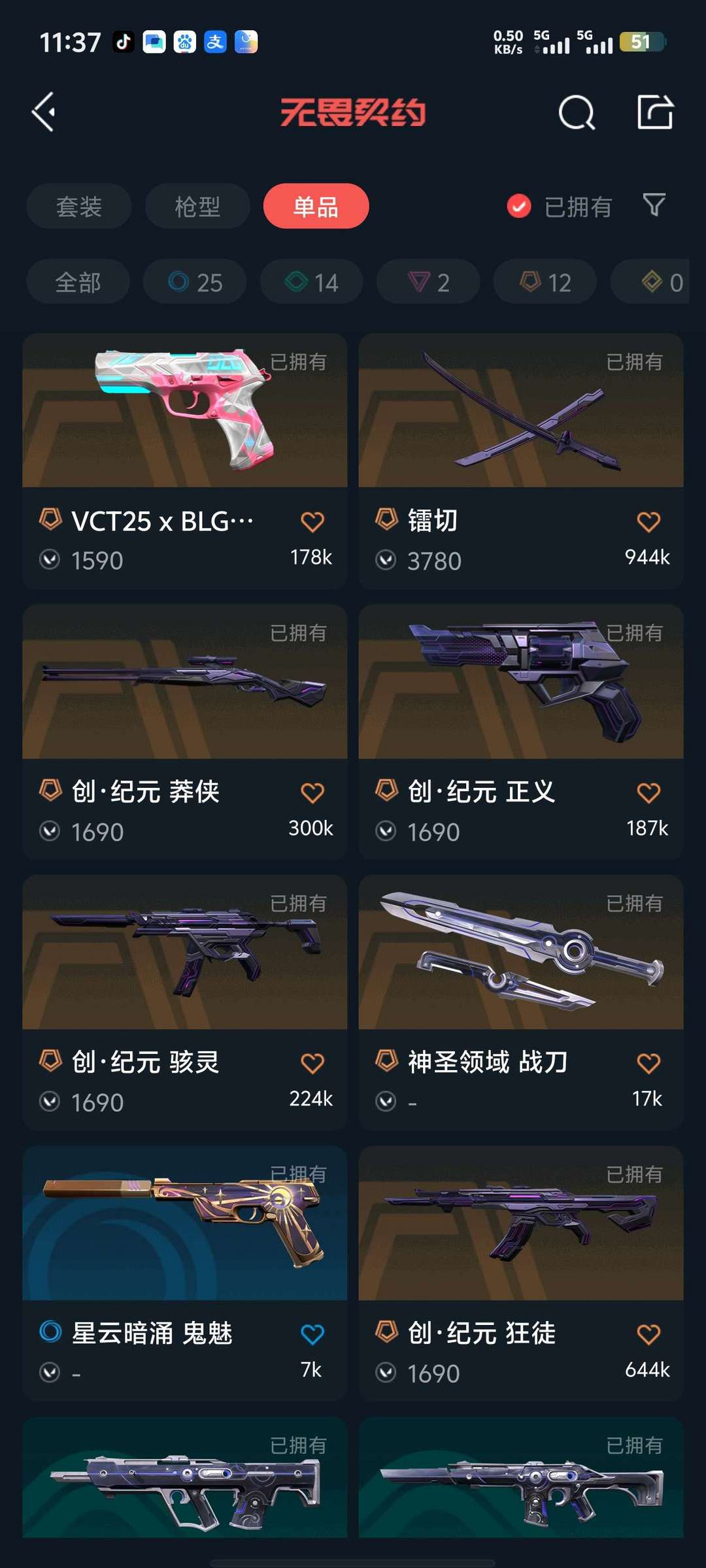
Task: Filter by the rarity chip showing 14
Action: [x=311, y=282]
